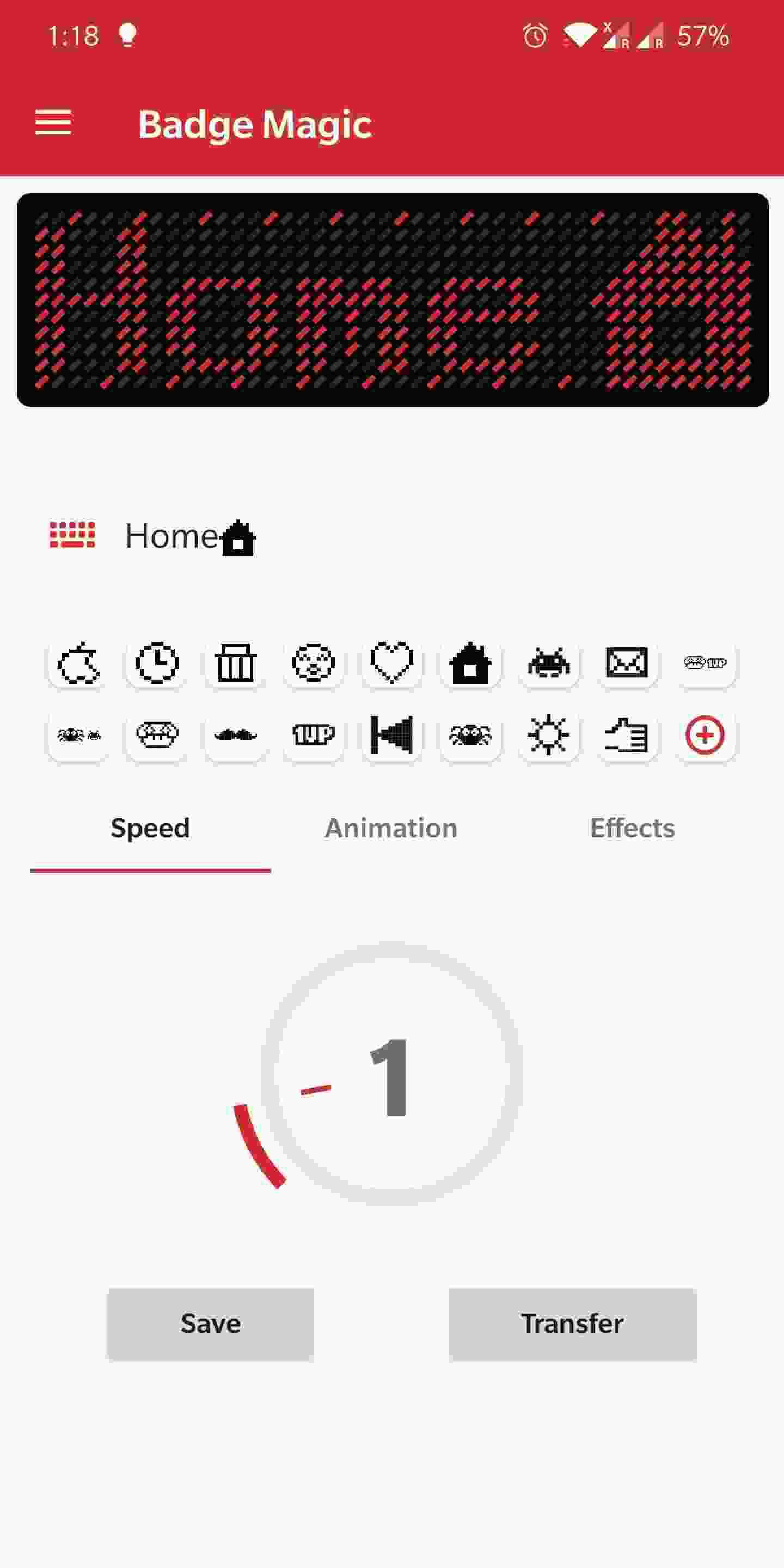Insert the Apple icon into the badge text
784x1568 pixels.
coord(76,665)
